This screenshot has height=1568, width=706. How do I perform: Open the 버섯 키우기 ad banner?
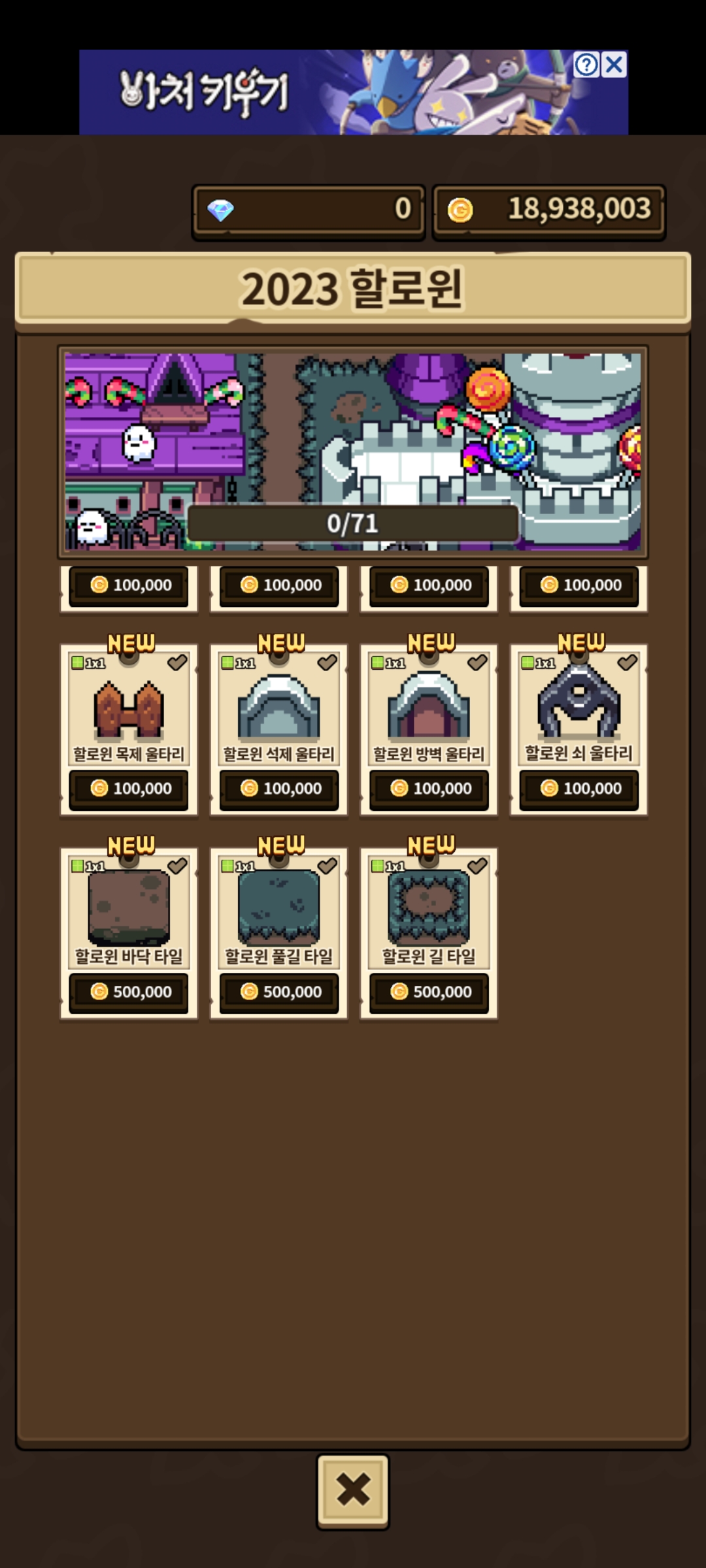pos(327,93)
